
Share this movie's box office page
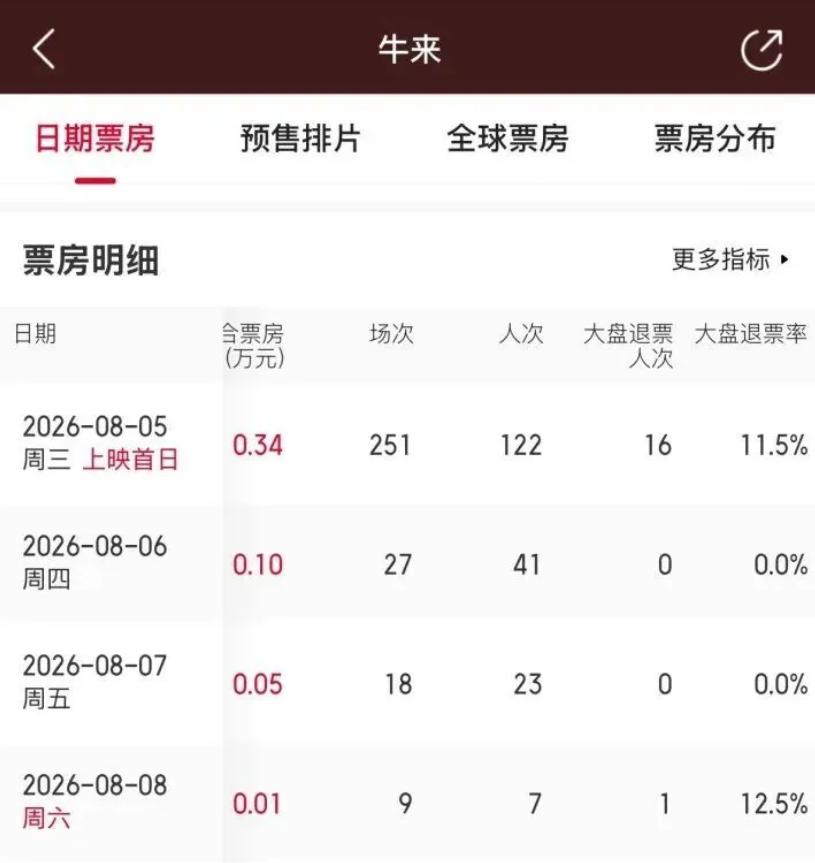[762, 50]
